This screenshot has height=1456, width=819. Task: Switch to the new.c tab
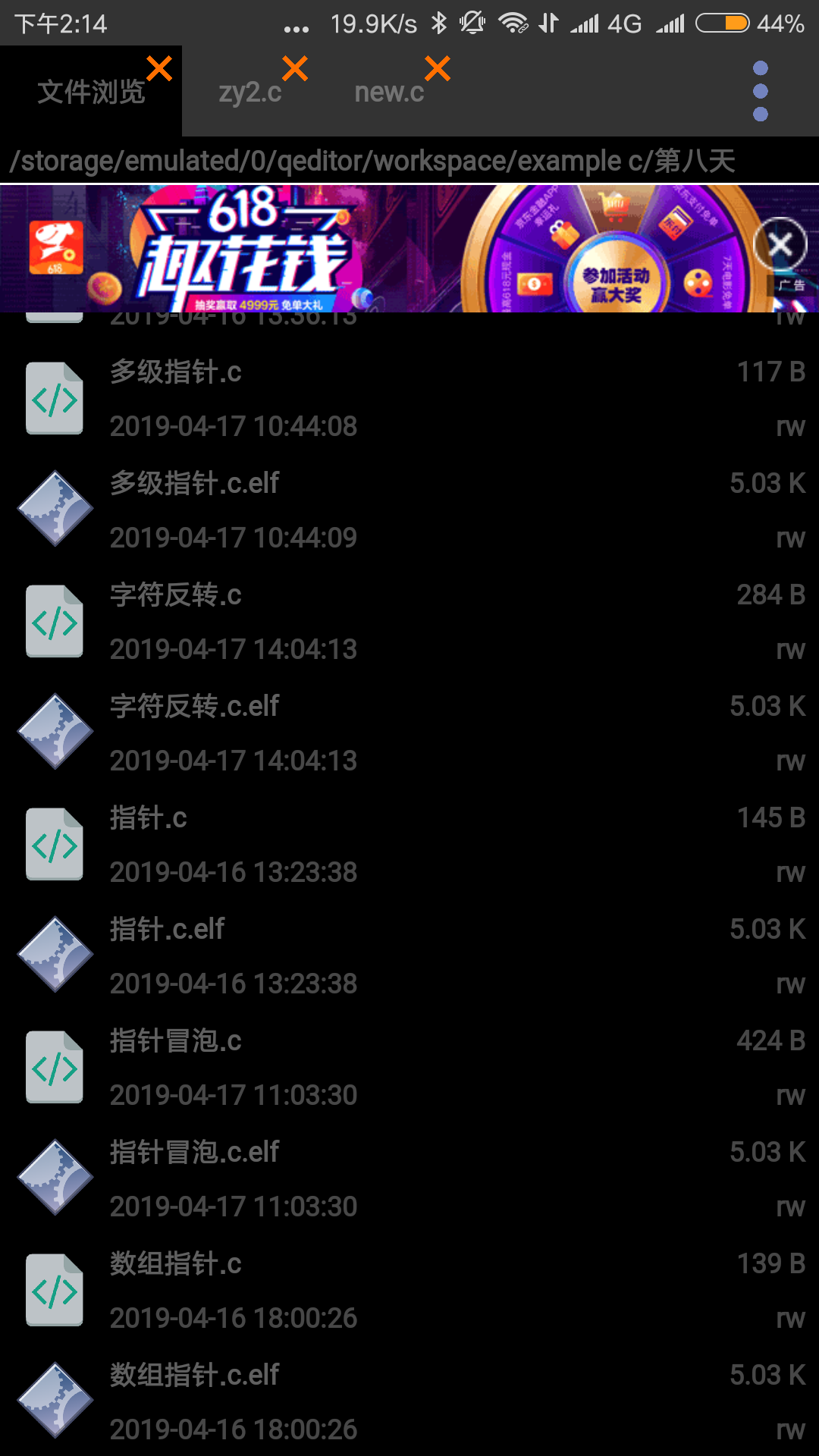[389, 93]
